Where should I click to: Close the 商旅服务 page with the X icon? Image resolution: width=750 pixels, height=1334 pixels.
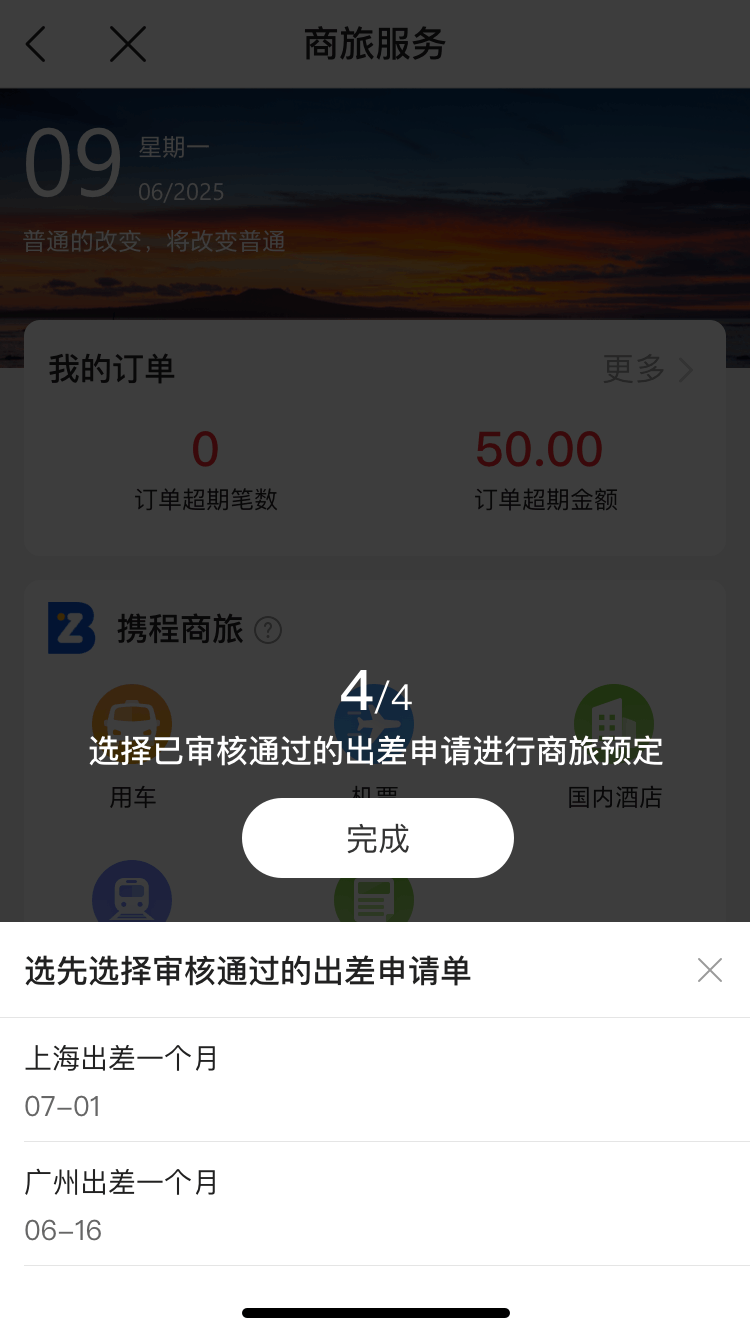[128, 44]
